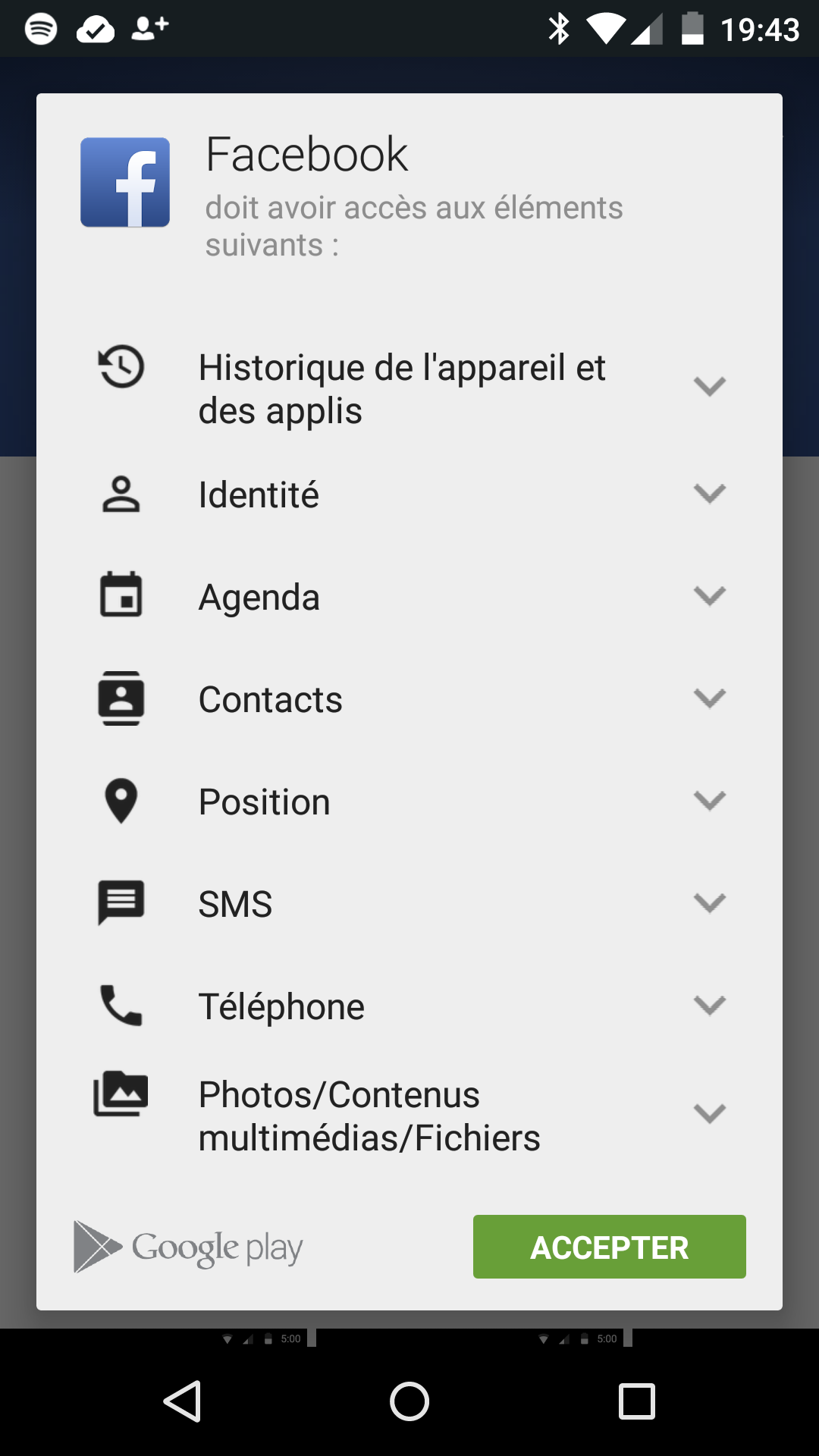819x1456 pixels.
Task: Expand Historique de l'appareil et des applis
Action: click(709, 387)
